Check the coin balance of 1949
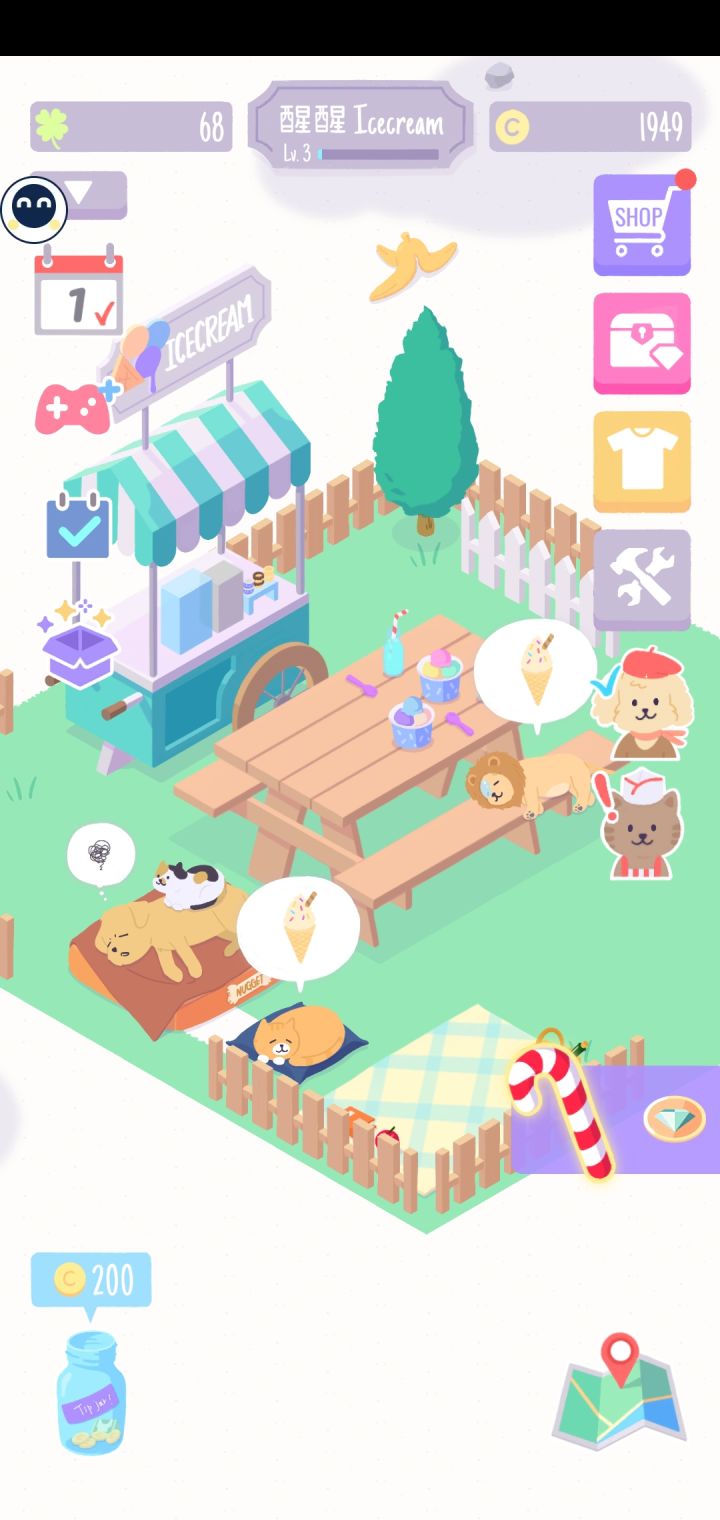 pos(590,125)
